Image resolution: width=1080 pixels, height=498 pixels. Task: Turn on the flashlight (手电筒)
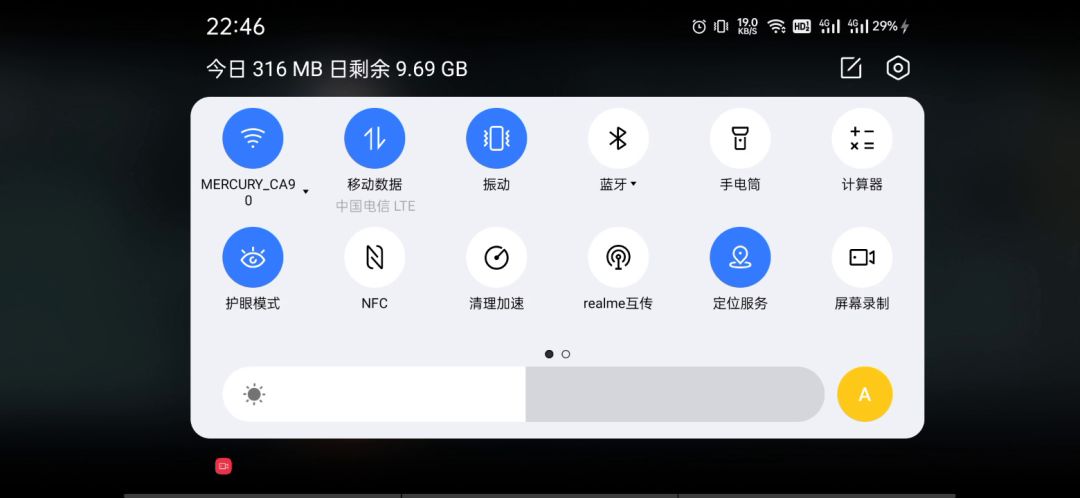click(x=740, y=138)
